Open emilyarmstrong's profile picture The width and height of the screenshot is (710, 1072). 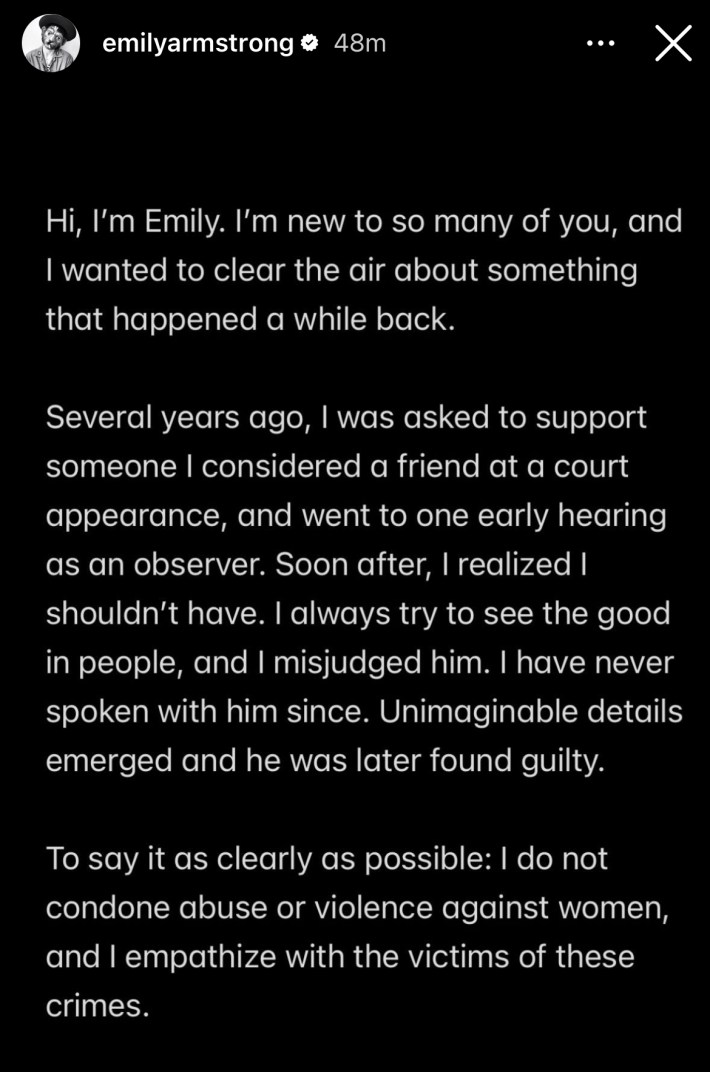51,44
